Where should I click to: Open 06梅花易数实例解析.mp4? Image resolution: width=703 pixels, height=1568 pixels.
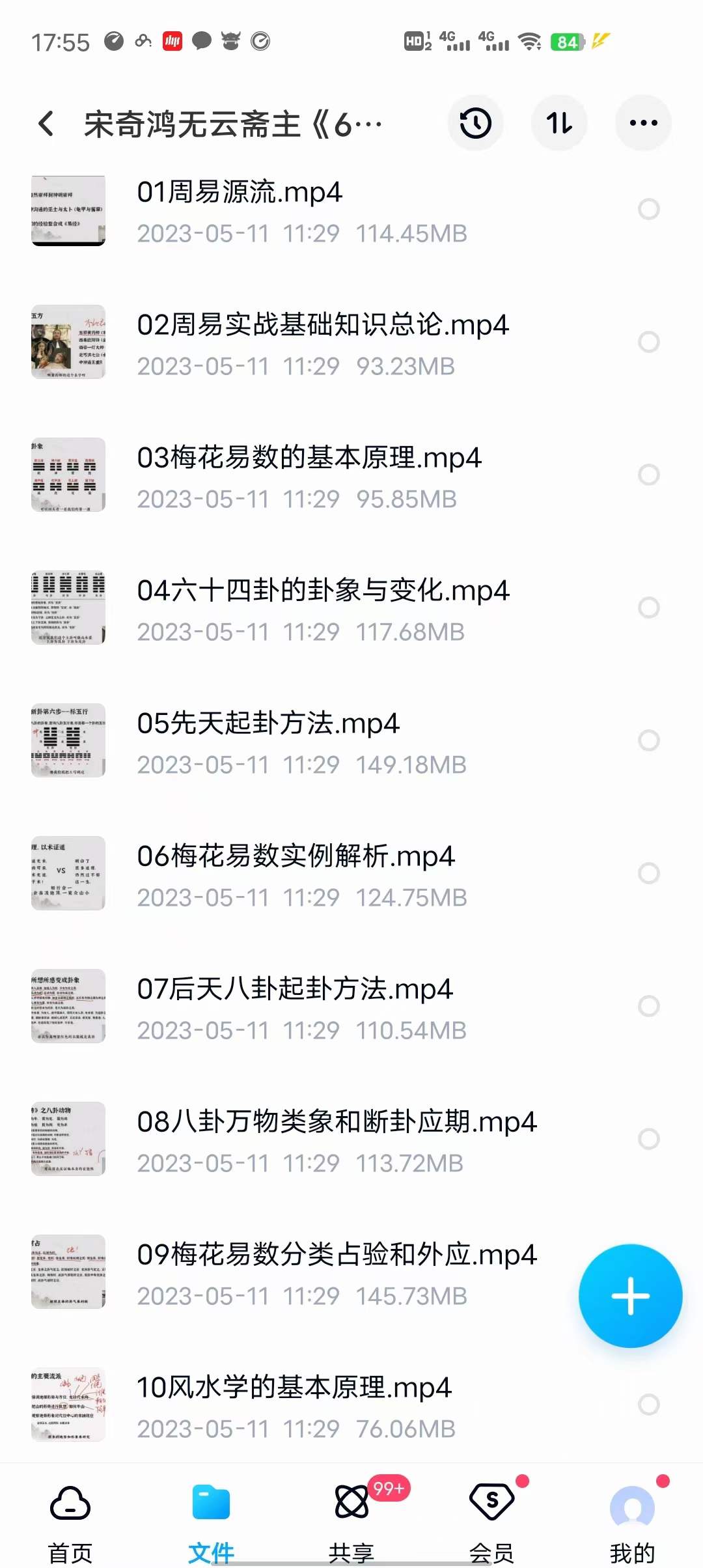(x=296, y=856)
